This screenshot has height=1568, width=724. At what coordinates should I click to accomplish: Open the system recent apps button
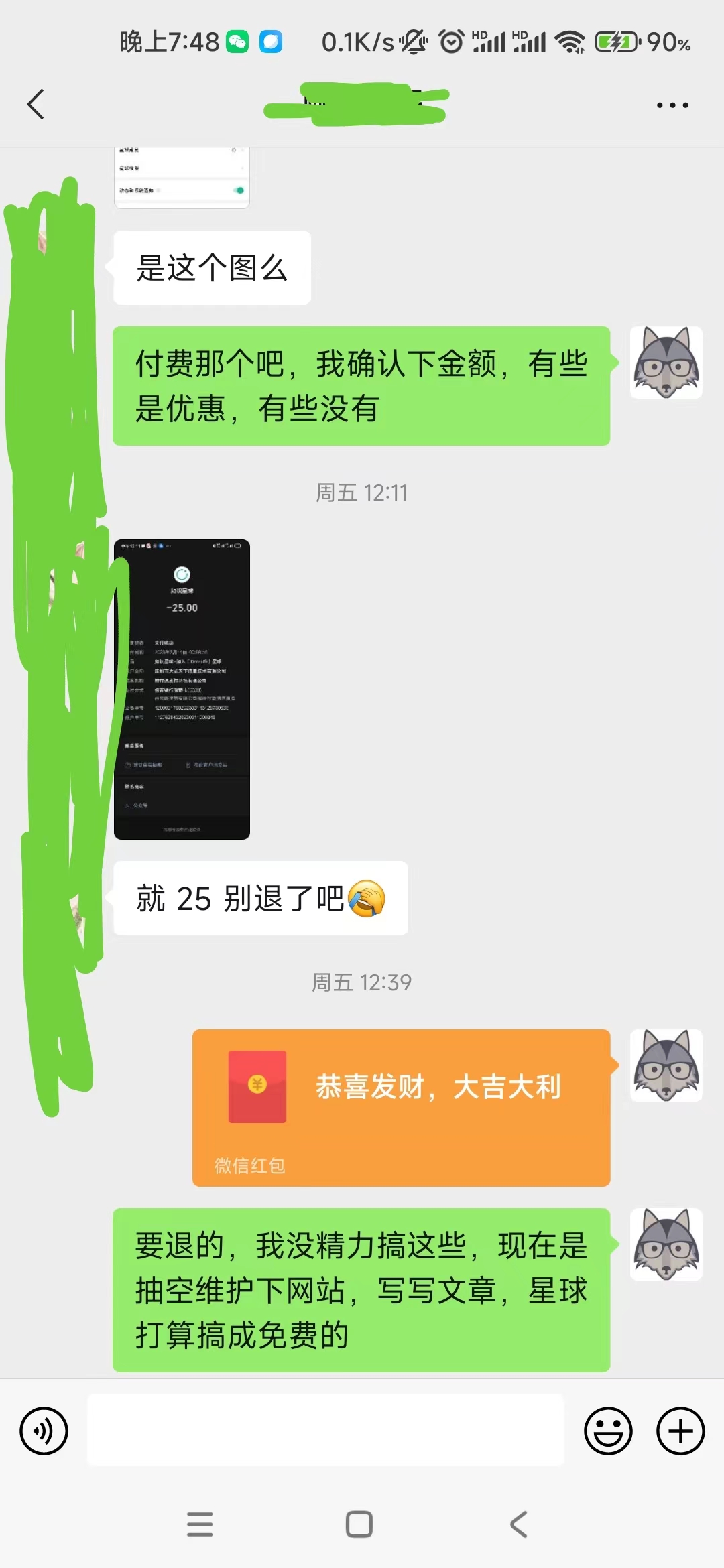[x=200, y=1524]
